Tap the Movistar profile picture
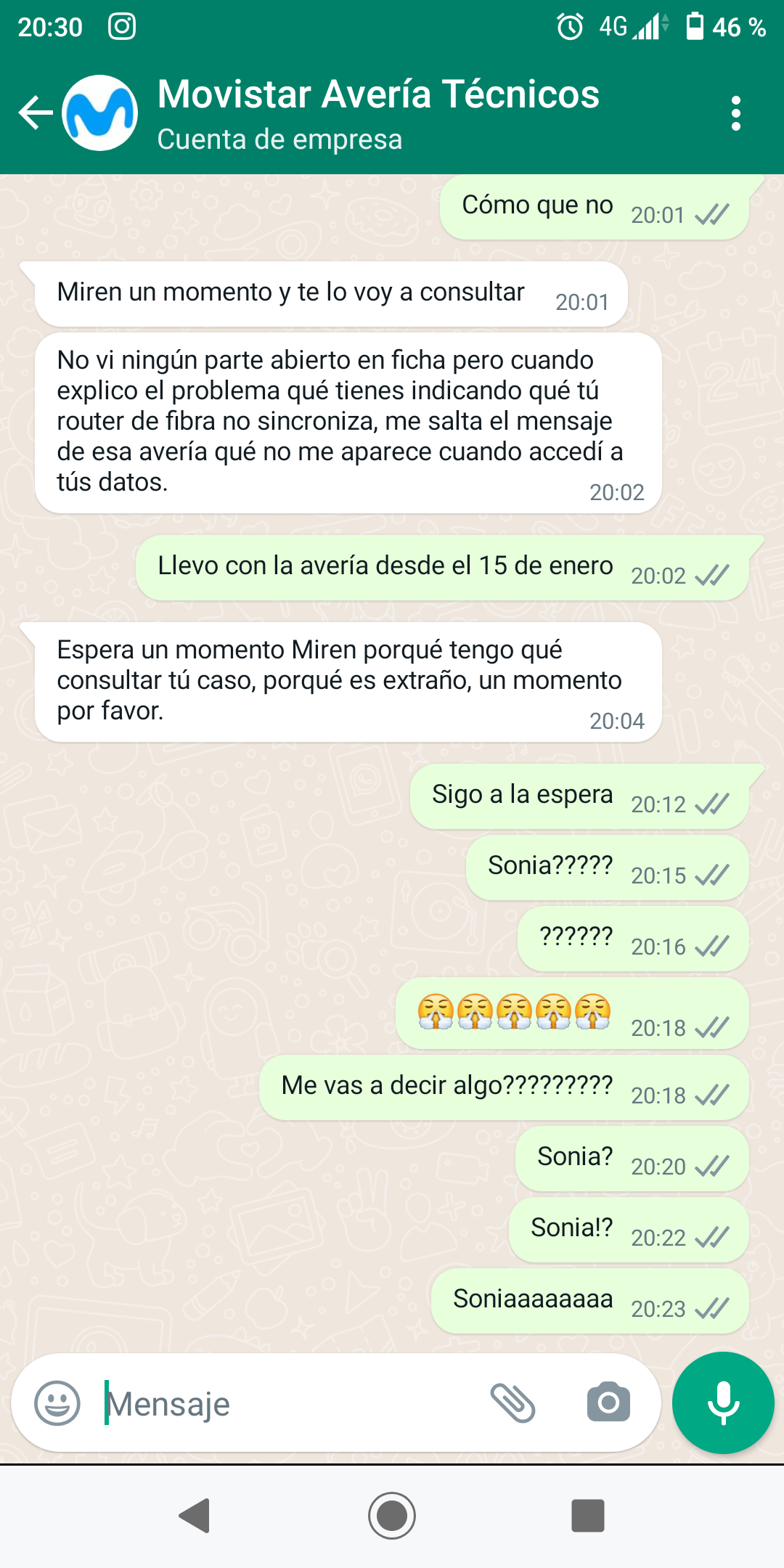 tap(100, 113)
